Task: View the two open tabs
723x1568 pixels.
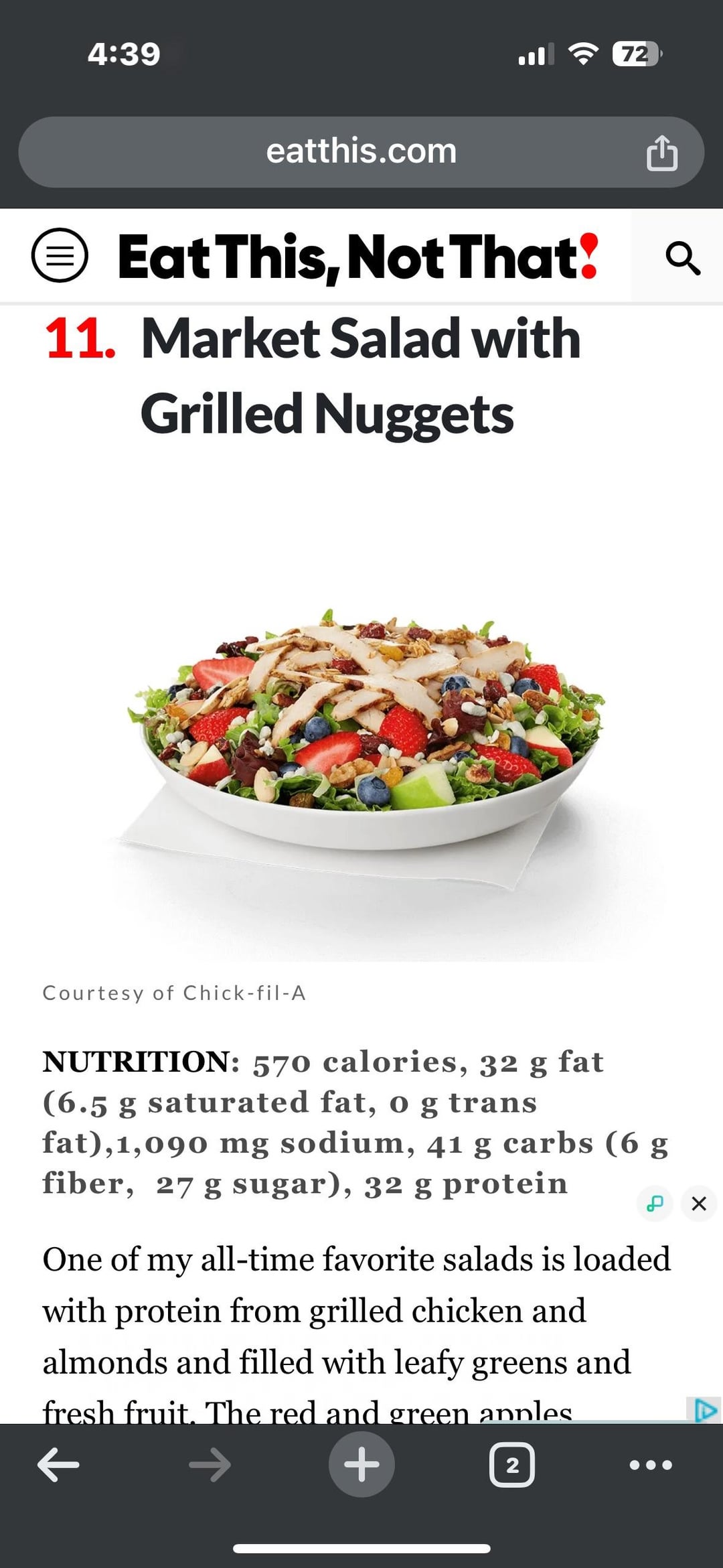Action: click(x=512, y=1465)
